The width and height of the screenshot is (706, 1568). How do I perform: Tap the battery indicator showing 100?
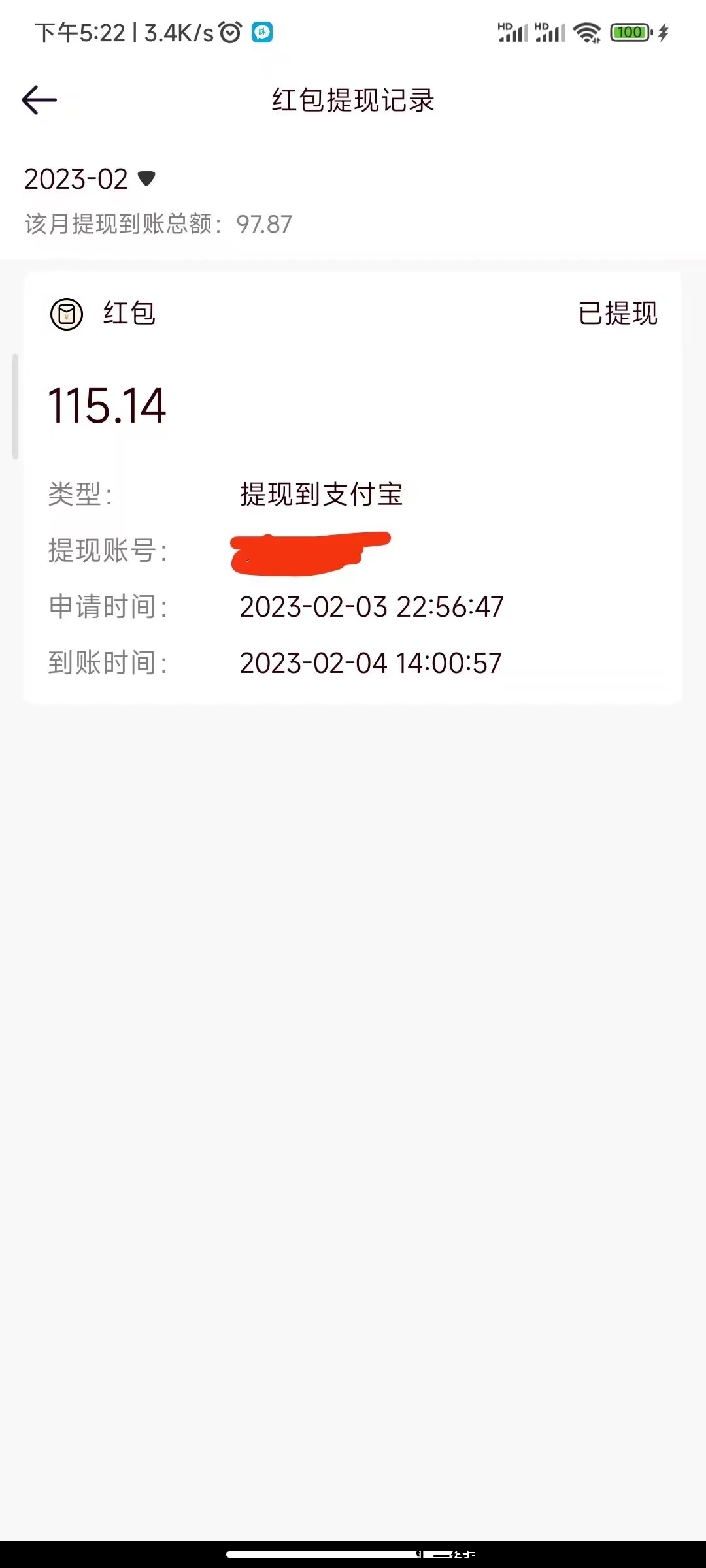[x=630, y=31]
